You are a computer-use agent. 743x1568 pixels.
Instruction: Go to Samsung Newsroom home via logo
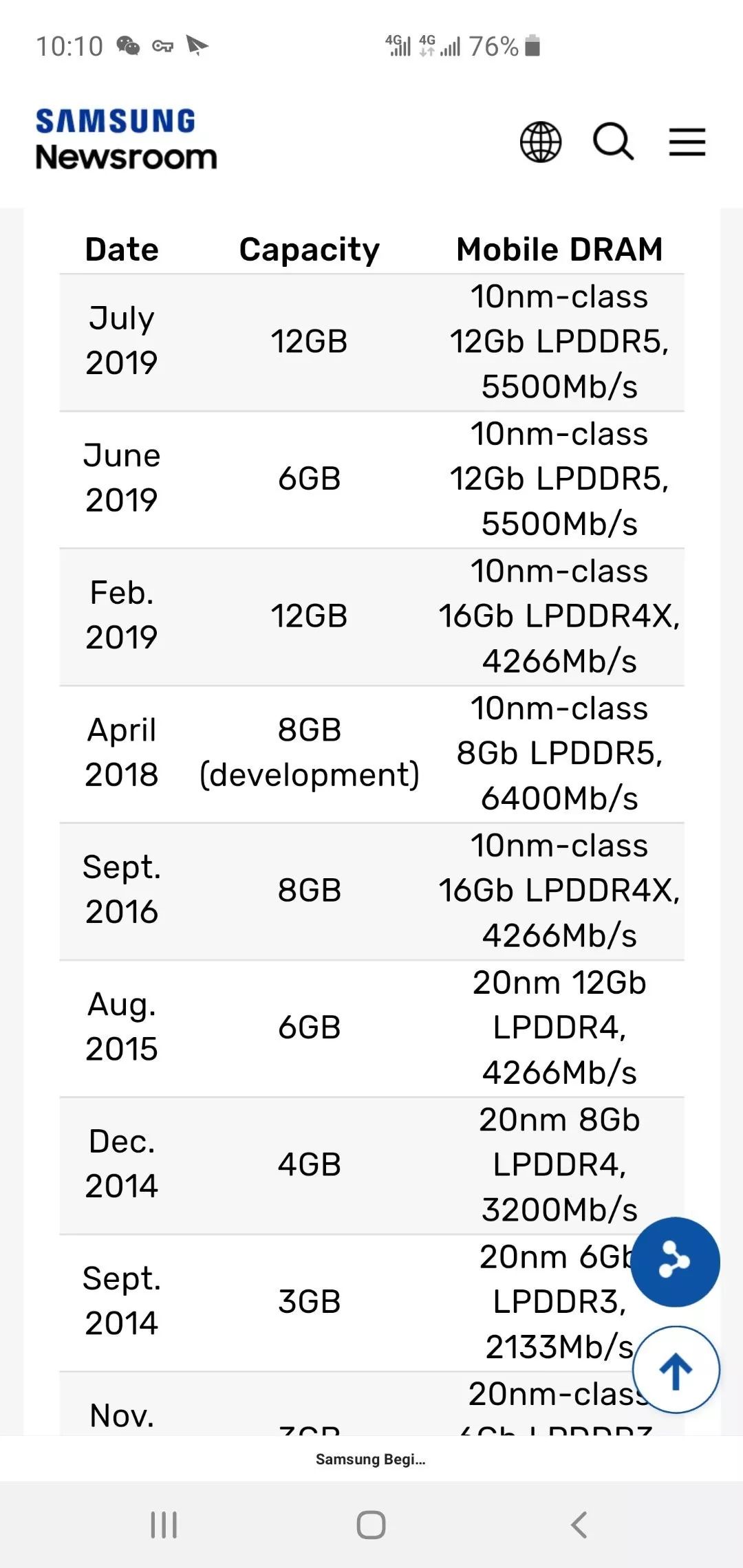(x=126, y=139)
